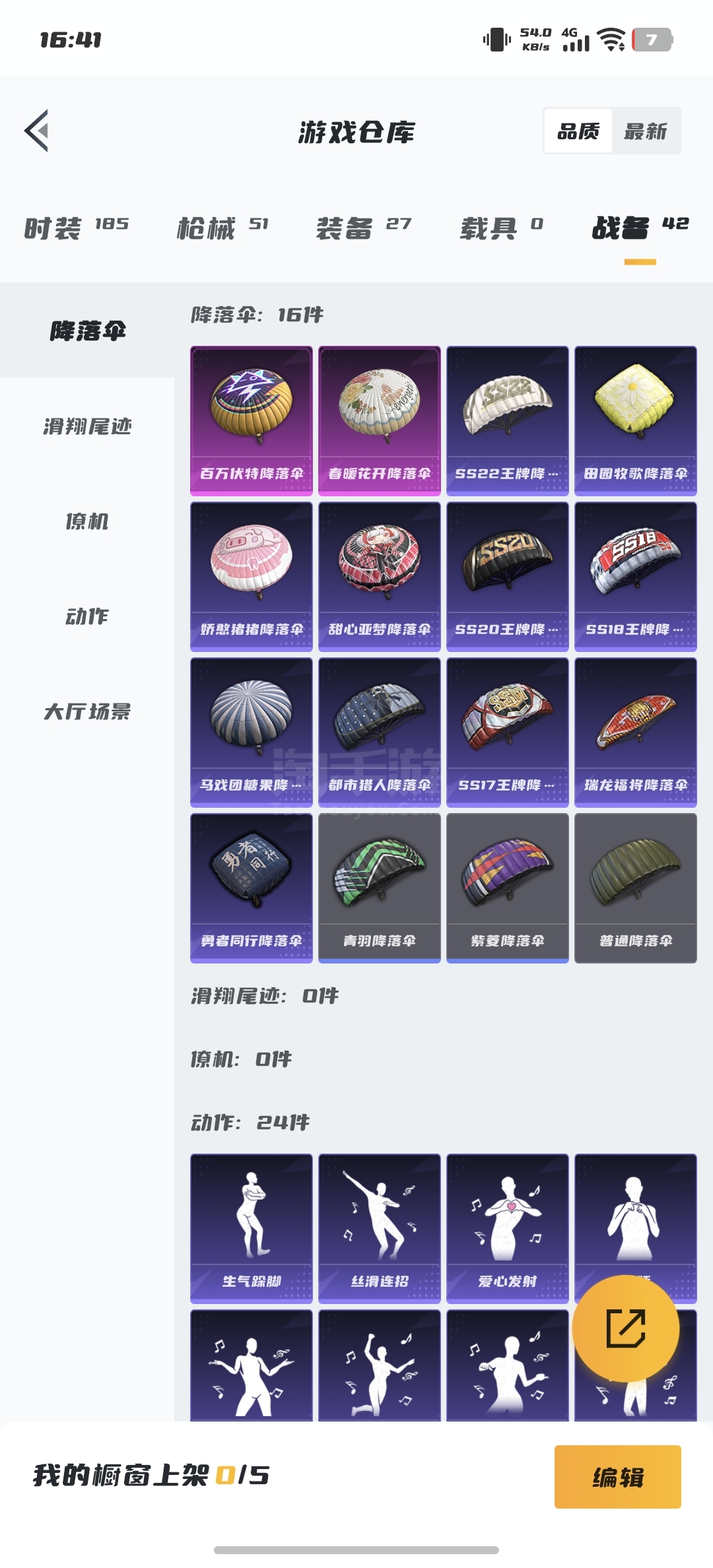Open the 春暖花开降落伞 item
Screen dimensions: 713x1568
coord(380,420)
